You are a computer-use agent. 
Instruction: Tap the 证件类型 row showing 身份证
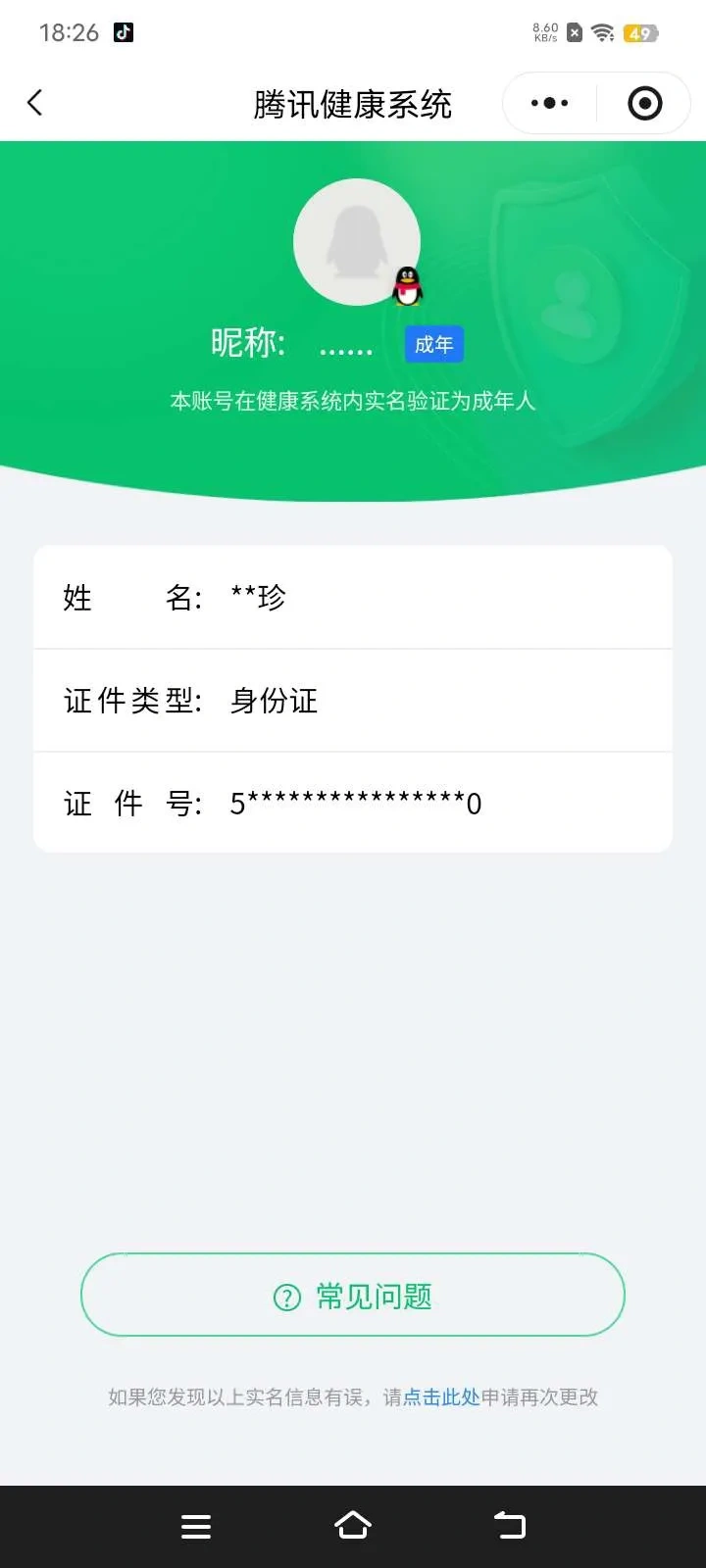(x=353, y=701)
